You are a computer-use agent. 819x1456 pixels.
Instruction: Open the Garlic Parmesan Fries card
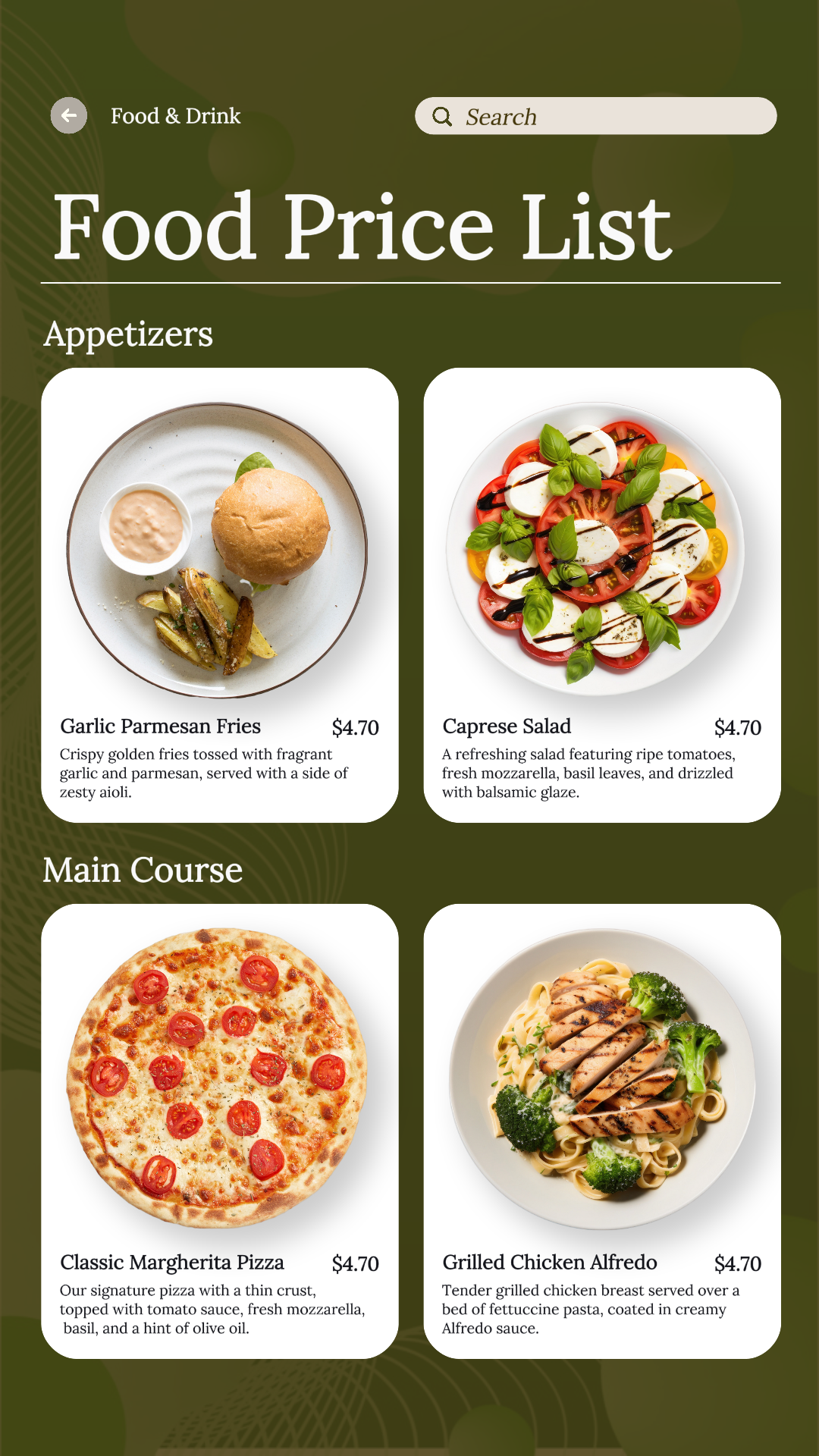(220, 595)
